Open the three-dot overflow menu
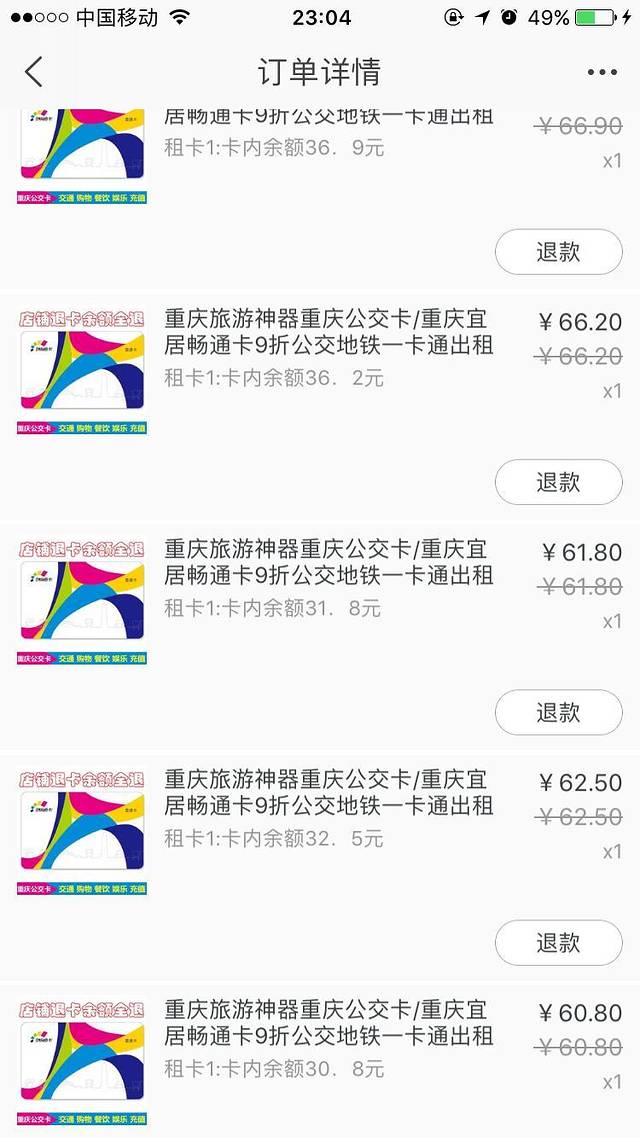The height and width of the screenshot is (1138, 640). 602,72
